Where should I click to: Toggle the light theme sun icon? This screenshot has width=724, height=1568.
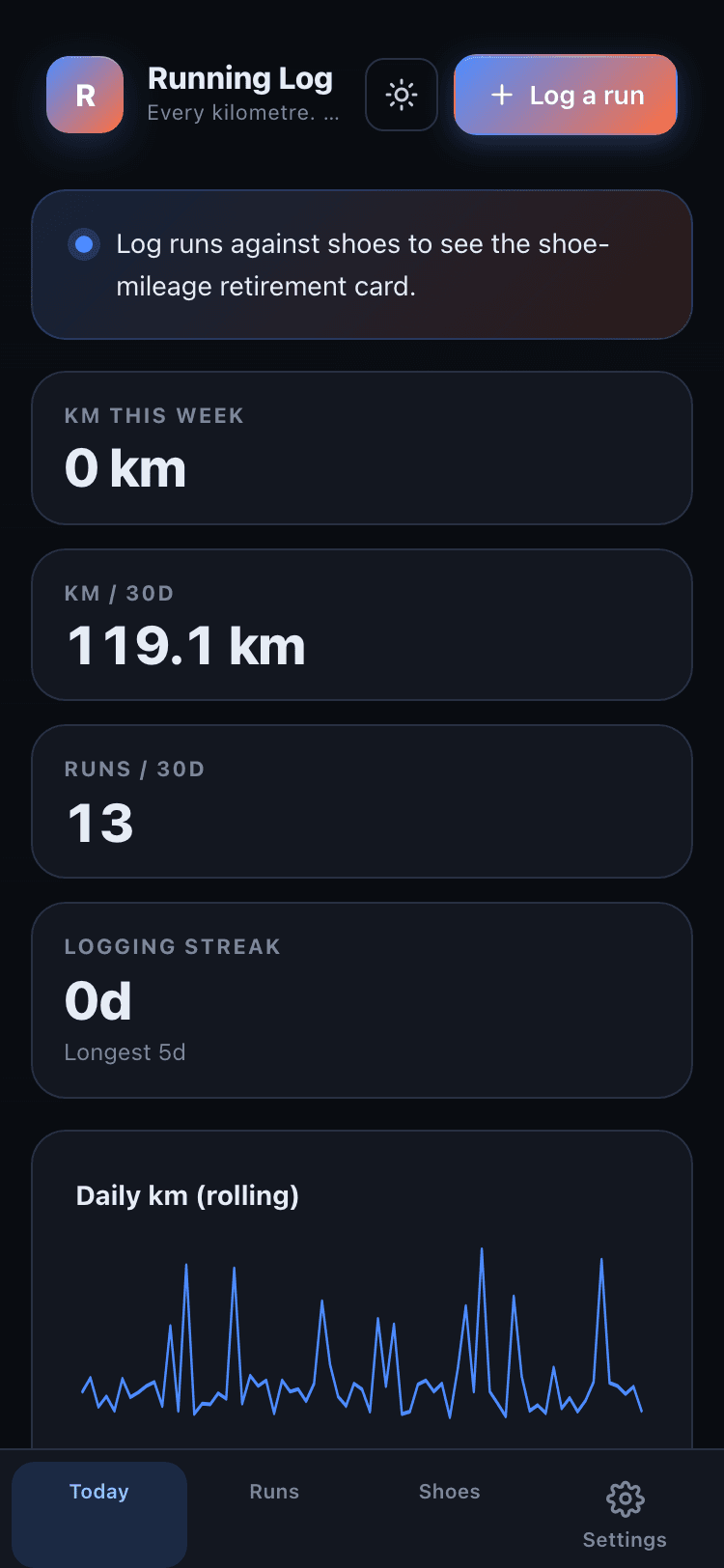click(402, 95)
